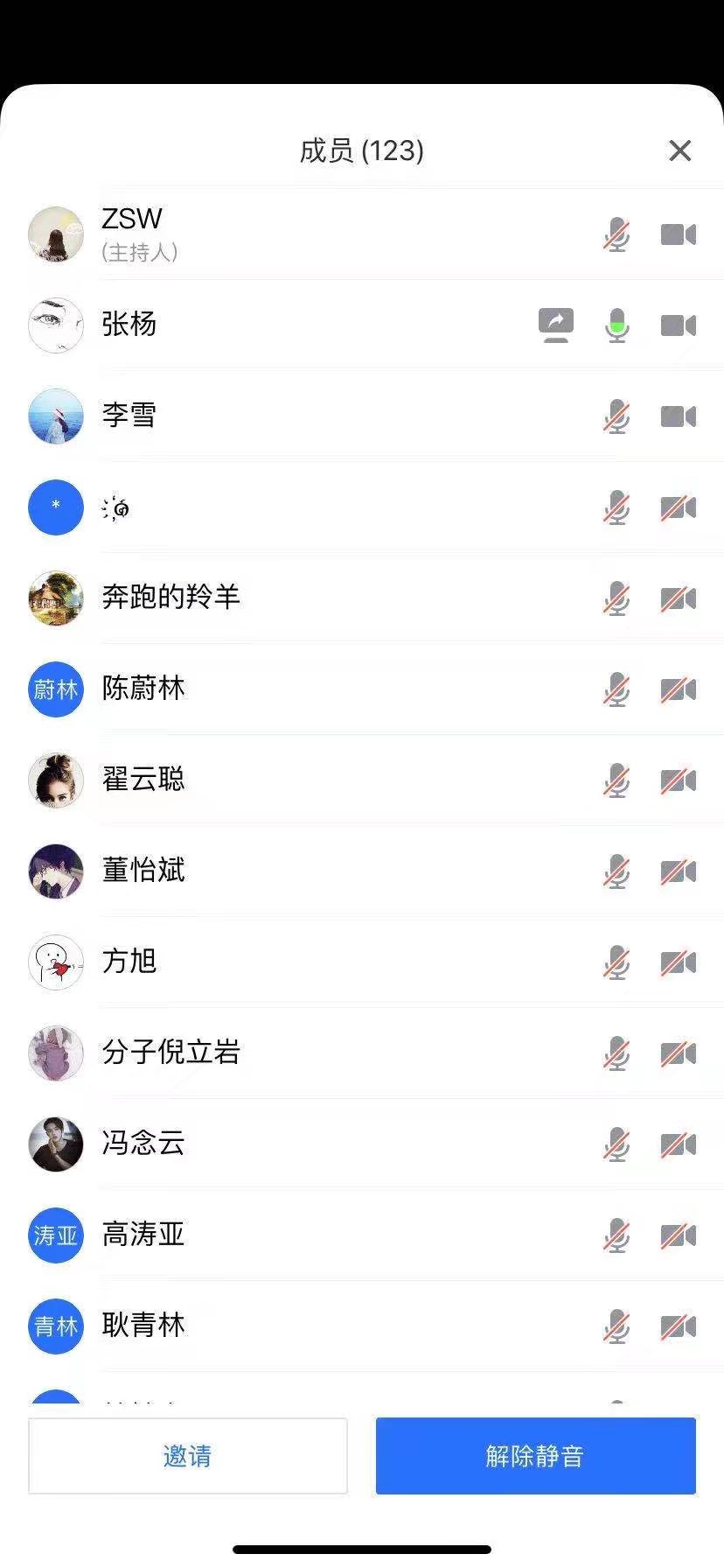Screen dimensions: 724x1568
Task: Mute the microphone of 张杨
Action: click(616, 325)
